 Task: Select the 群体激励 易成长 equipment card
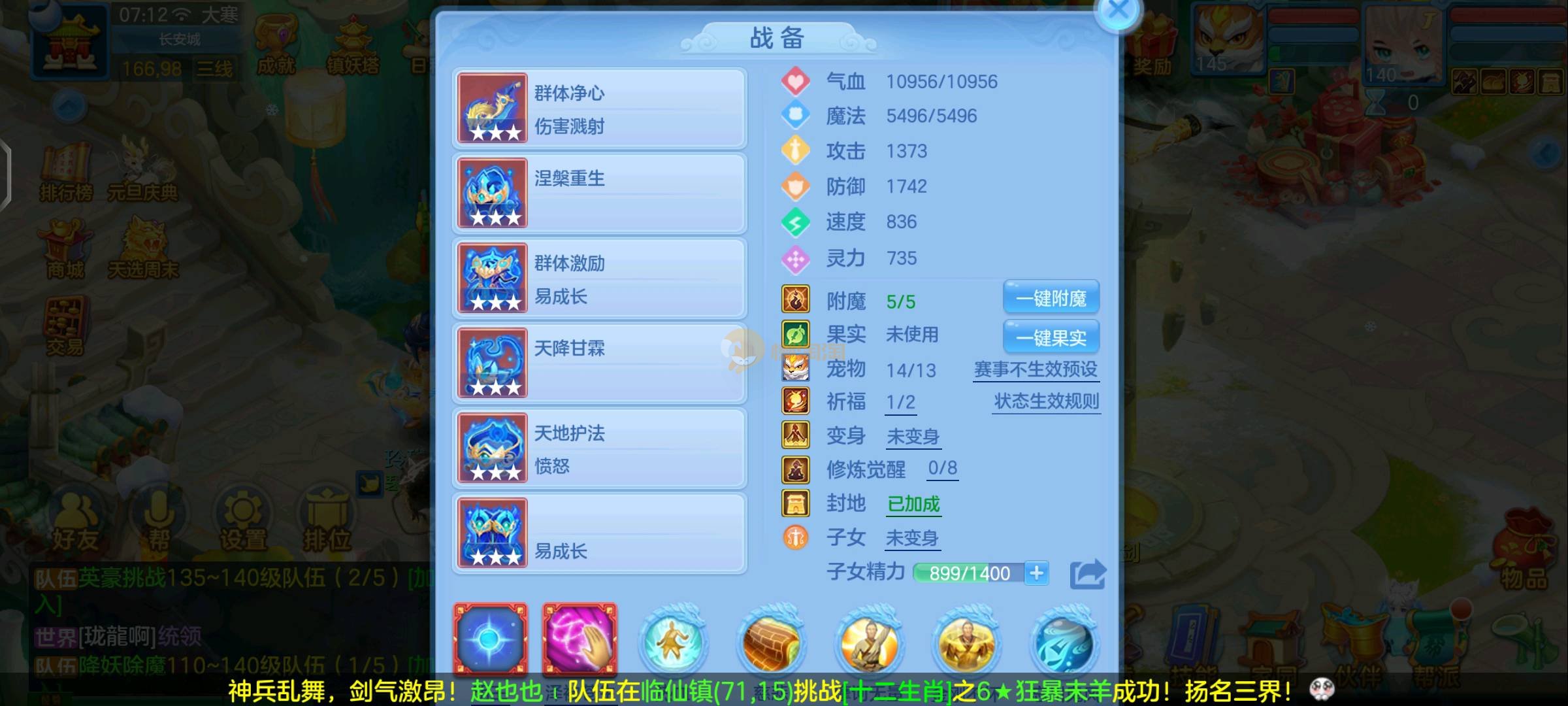[599, 278]
